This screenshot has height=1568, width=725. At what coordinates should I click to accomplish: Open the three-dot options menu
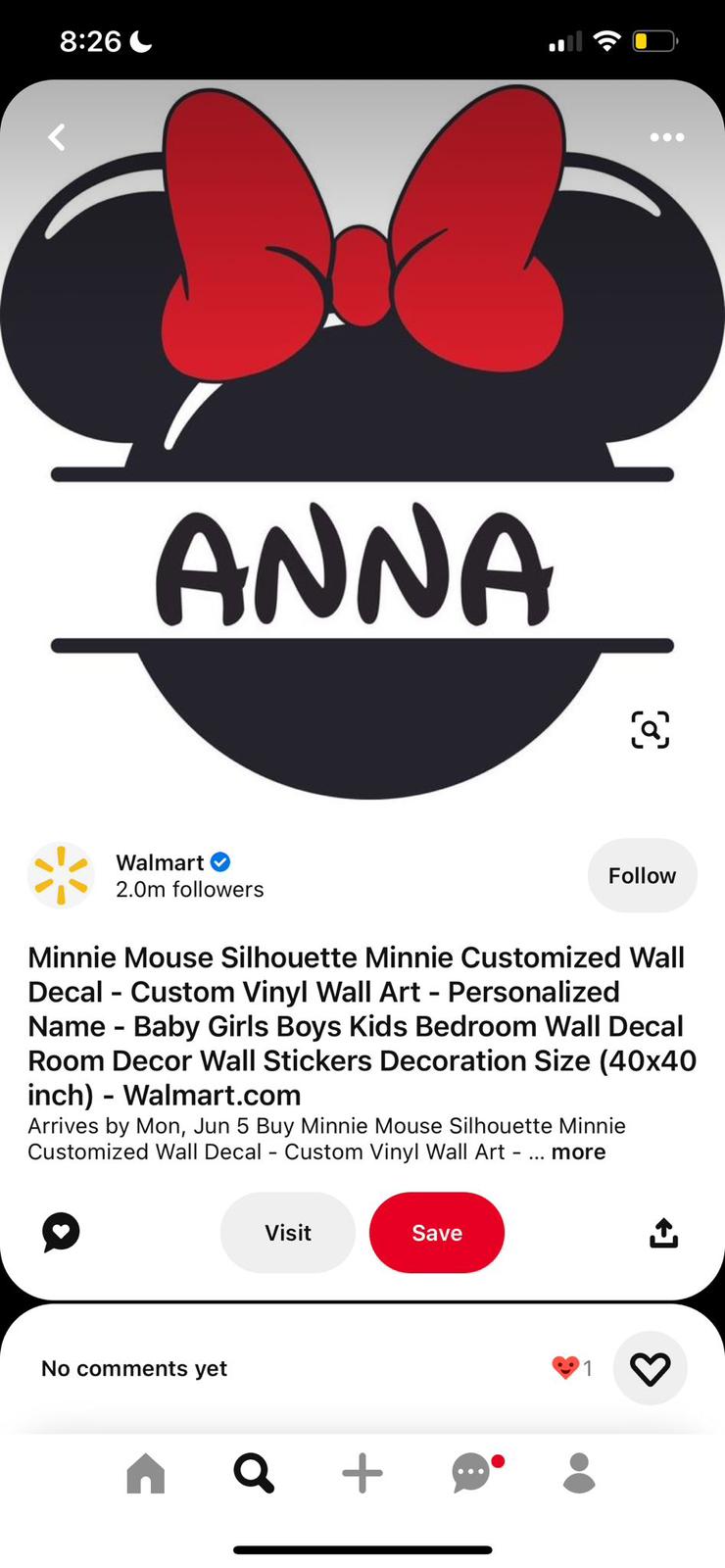pos(667,137)
